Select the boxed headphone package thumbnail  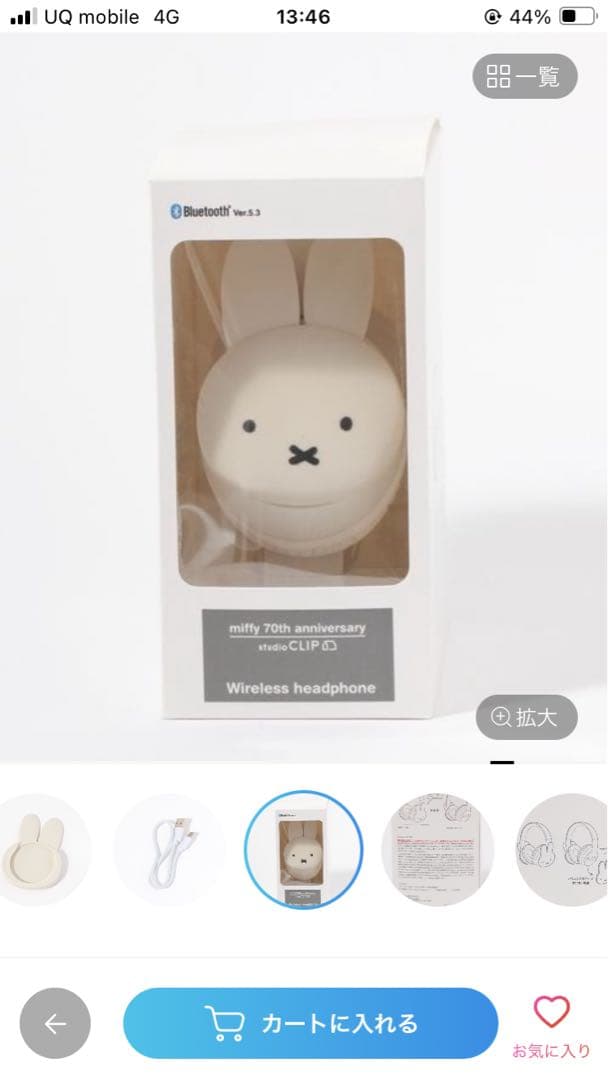point(304,851)
